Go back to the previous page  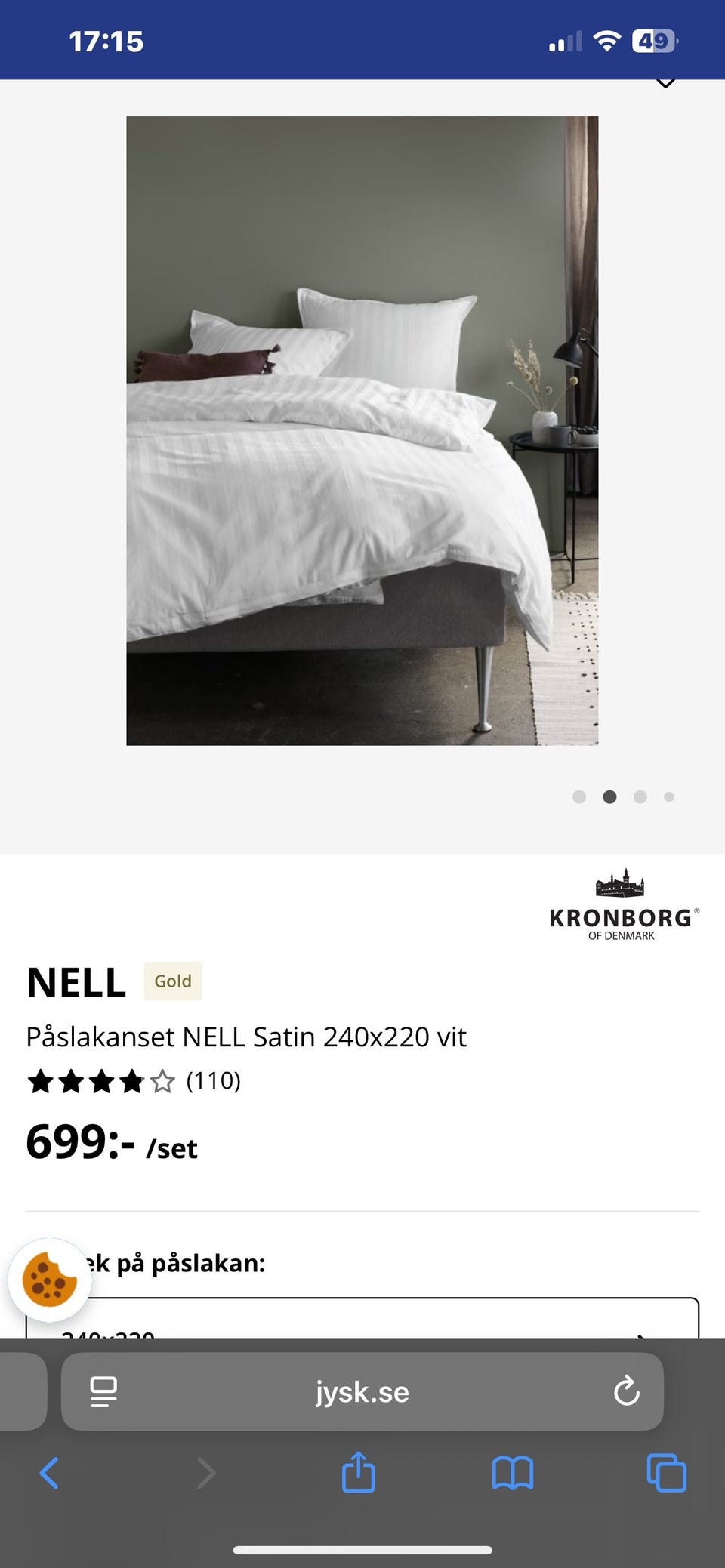(x=49, y=1473)
